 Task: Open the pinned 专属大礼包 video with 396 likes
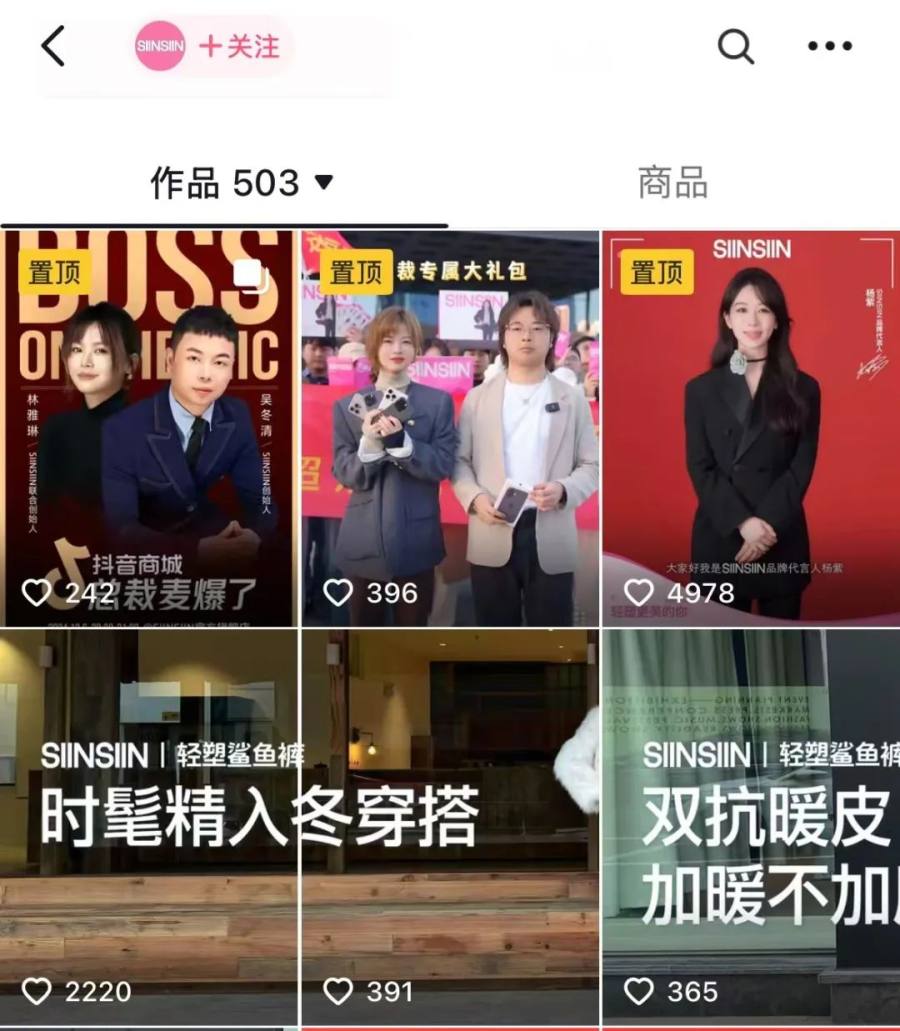[x=450, y=428]
